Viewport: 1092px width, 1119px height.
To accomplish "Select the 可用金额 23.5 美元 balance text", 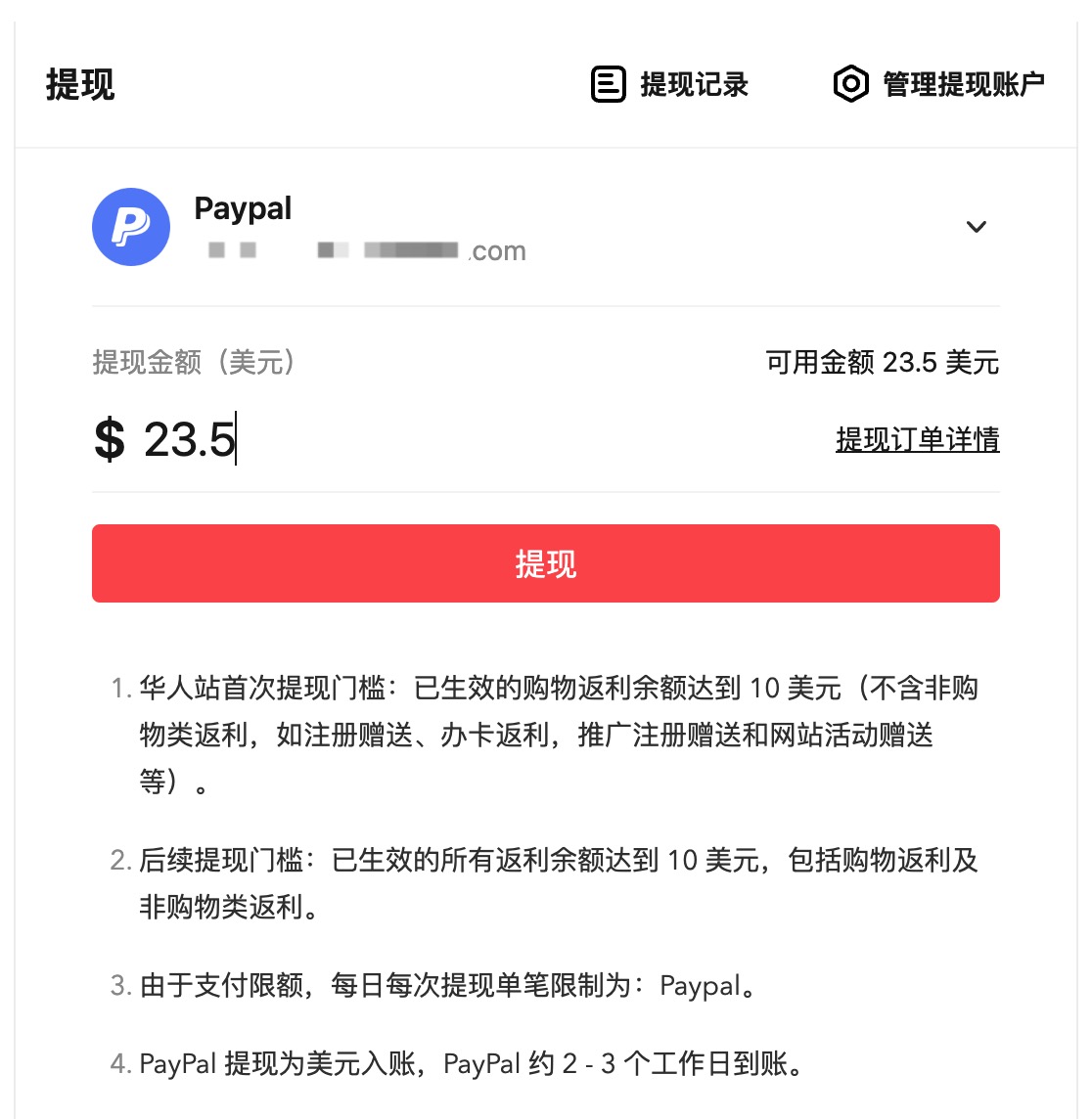I will pos(881,363).
